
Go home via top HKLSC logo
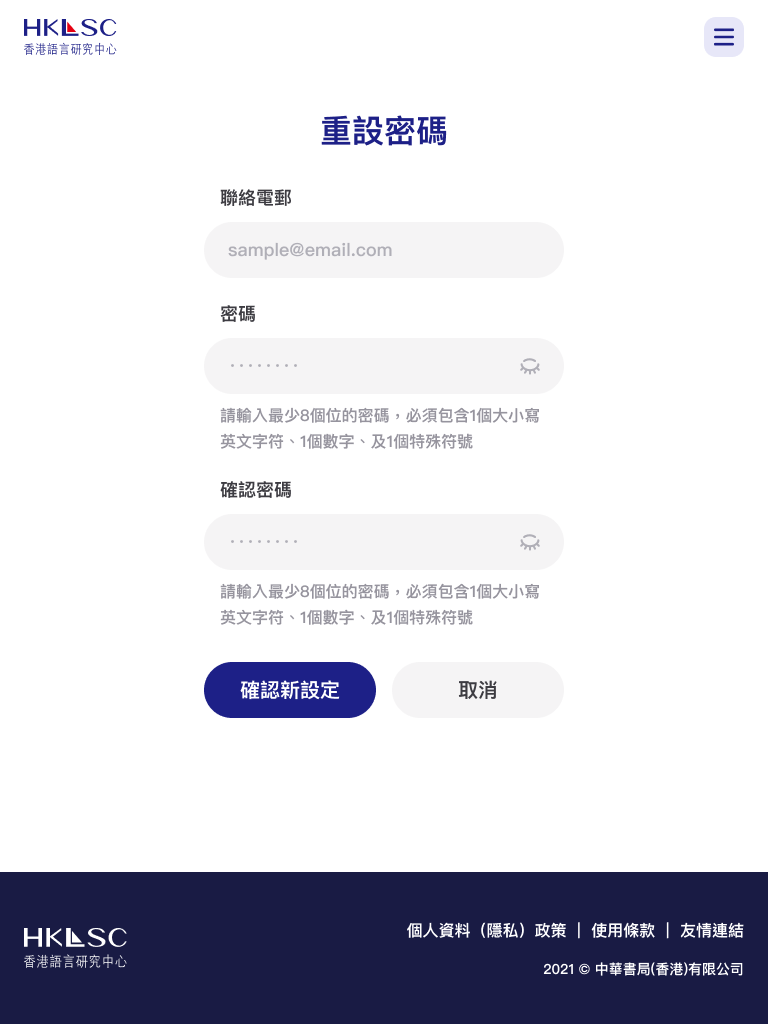[70, 36]
